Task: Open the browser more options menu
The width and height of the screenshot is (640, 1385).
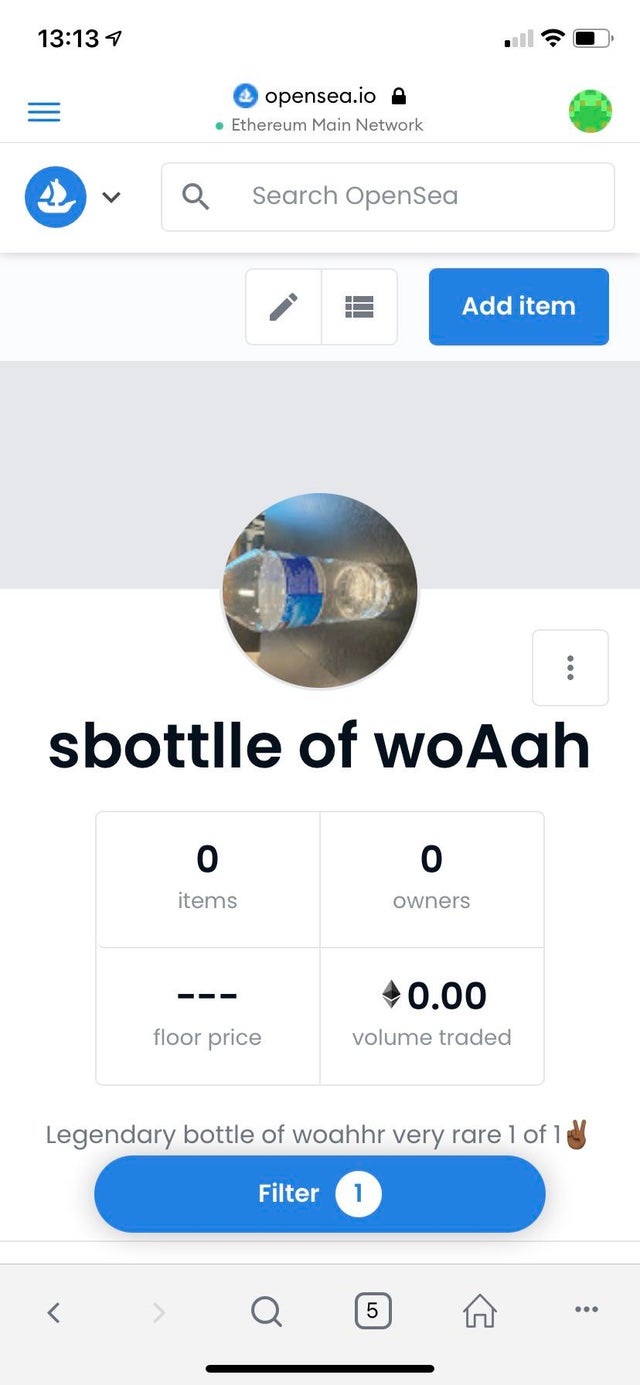Action: click(x=587, y=1310)
